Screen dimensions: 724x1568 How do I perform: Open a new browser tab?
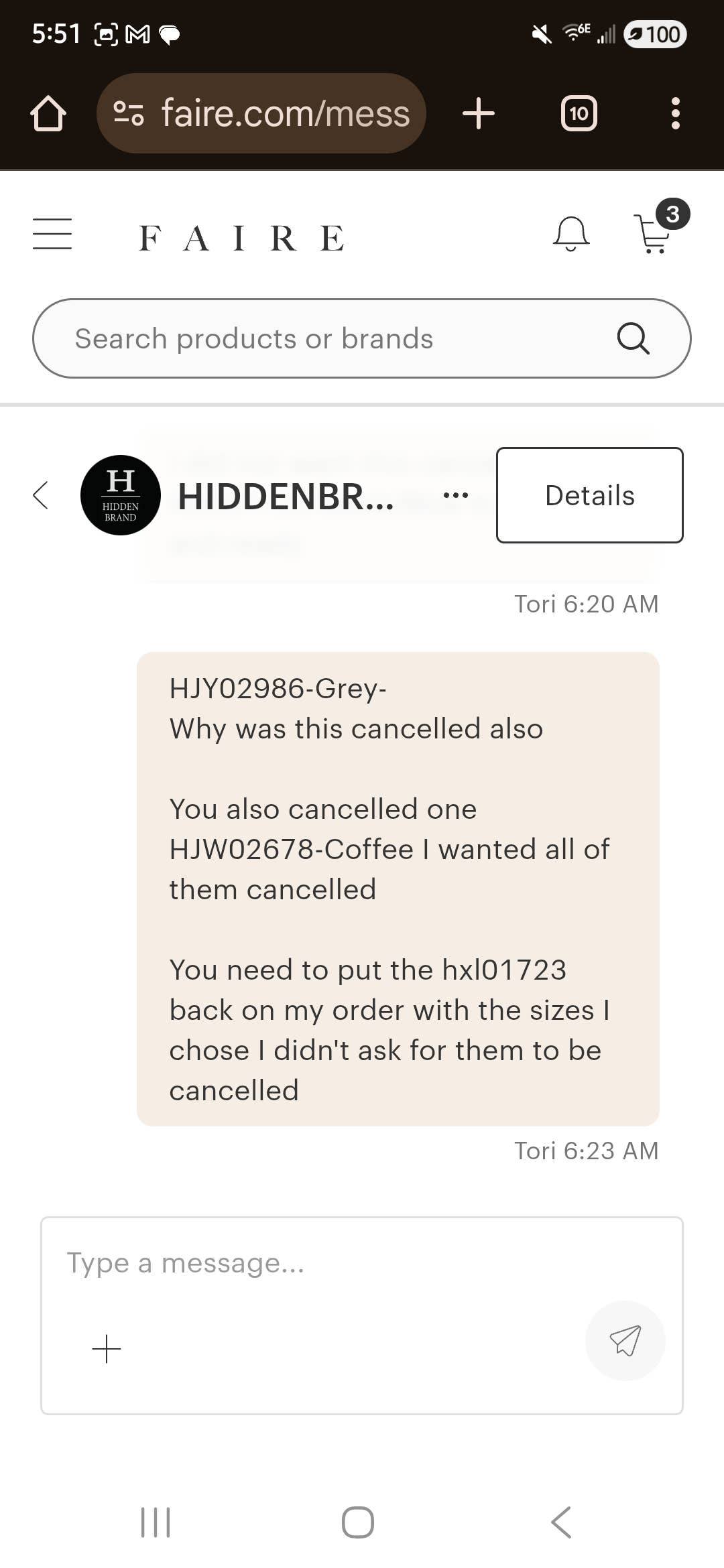click(479, 113)
